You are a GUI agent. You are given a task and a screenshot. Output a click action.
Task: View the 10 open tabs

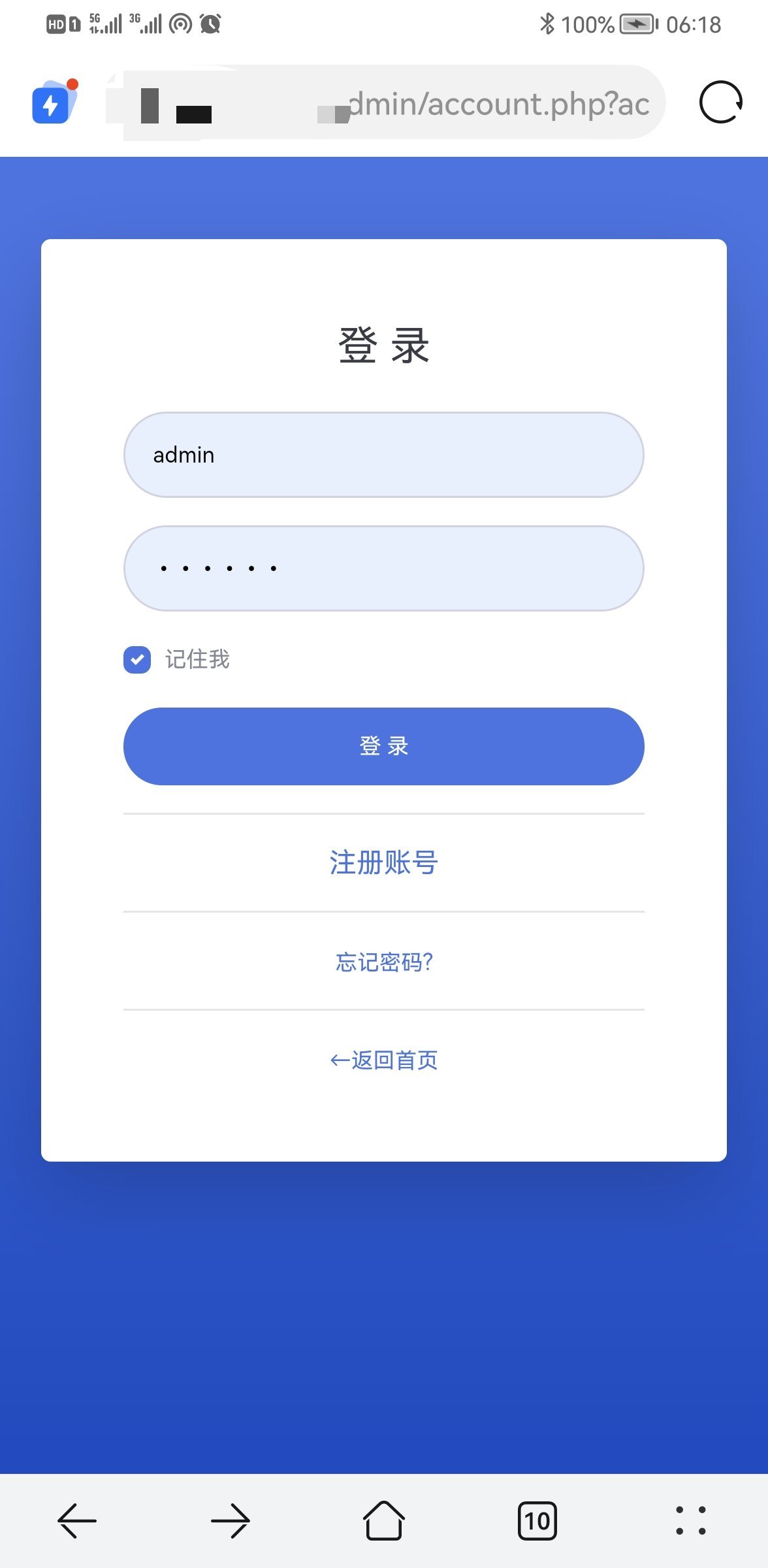tap(537, 1521)
